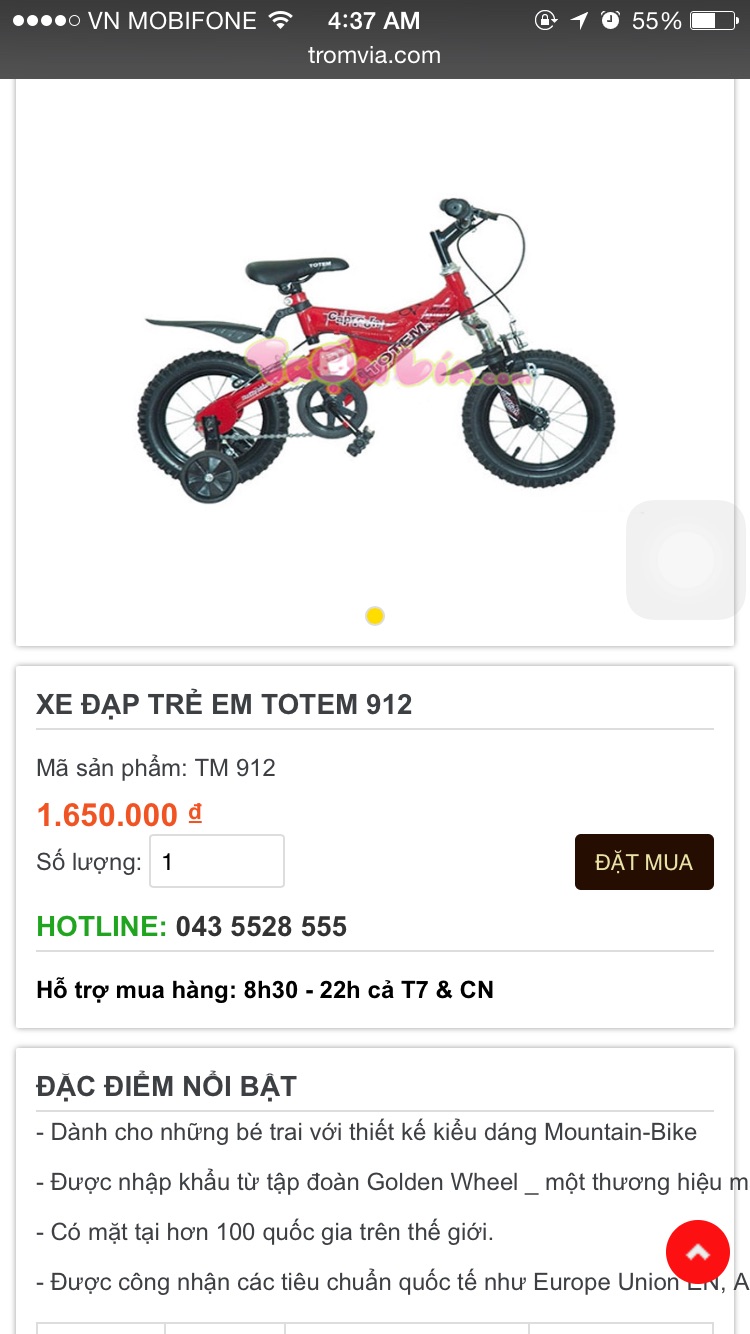
Task: Select the yellow image page indicator dot
Action: pos(375,616)
